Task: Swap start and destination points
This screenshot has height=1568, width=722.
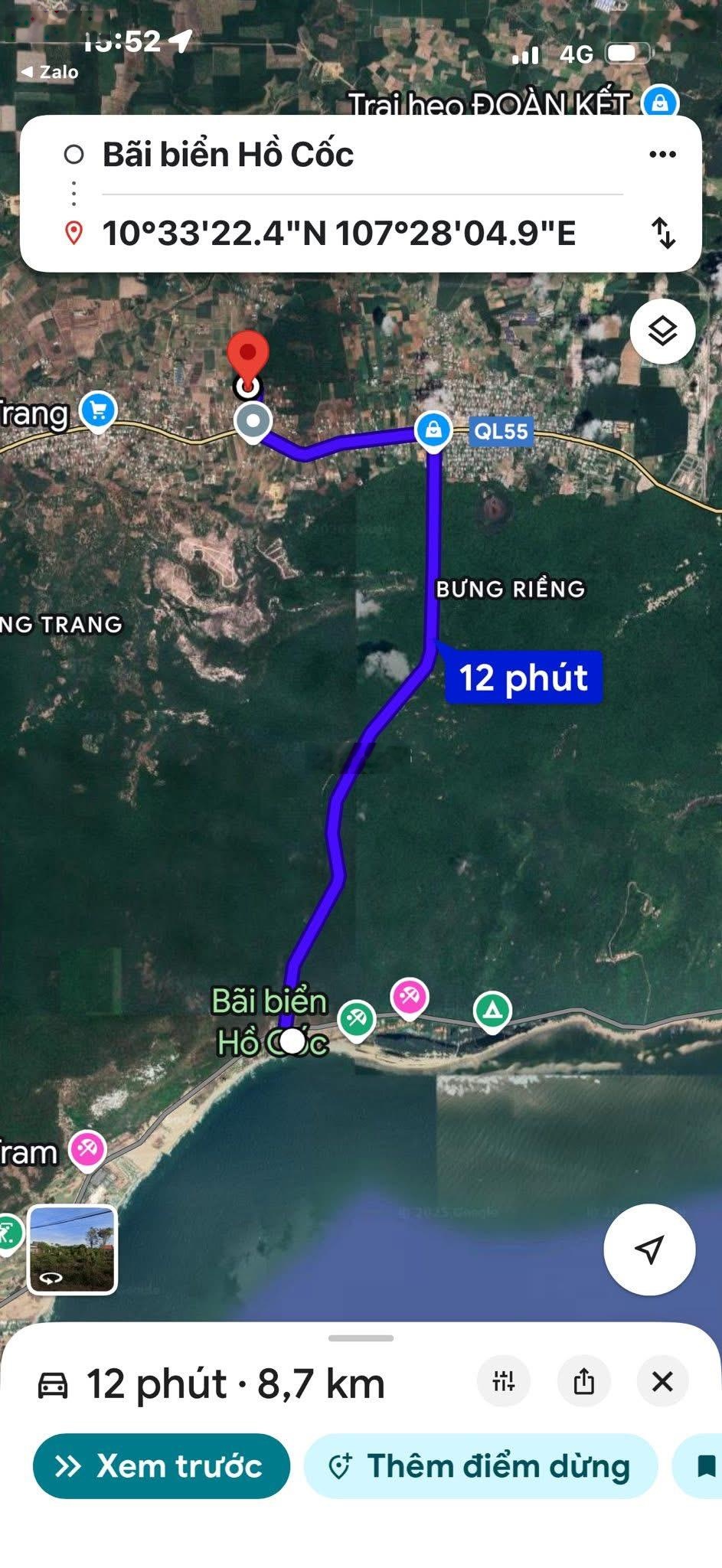Action: point(663,233)
